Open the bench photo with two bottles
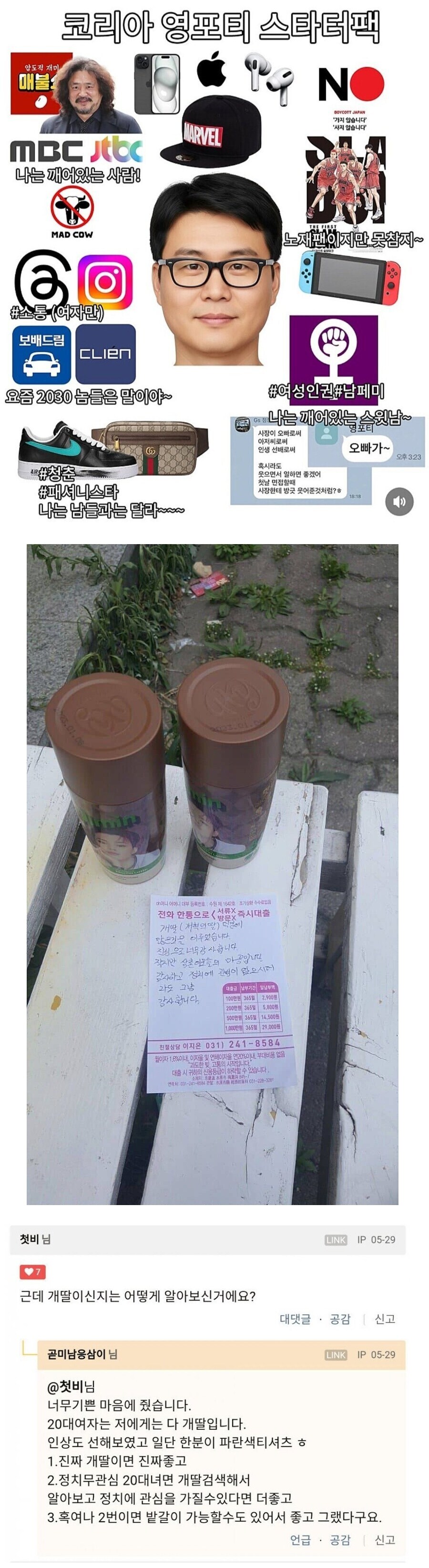 coord(213,874)
